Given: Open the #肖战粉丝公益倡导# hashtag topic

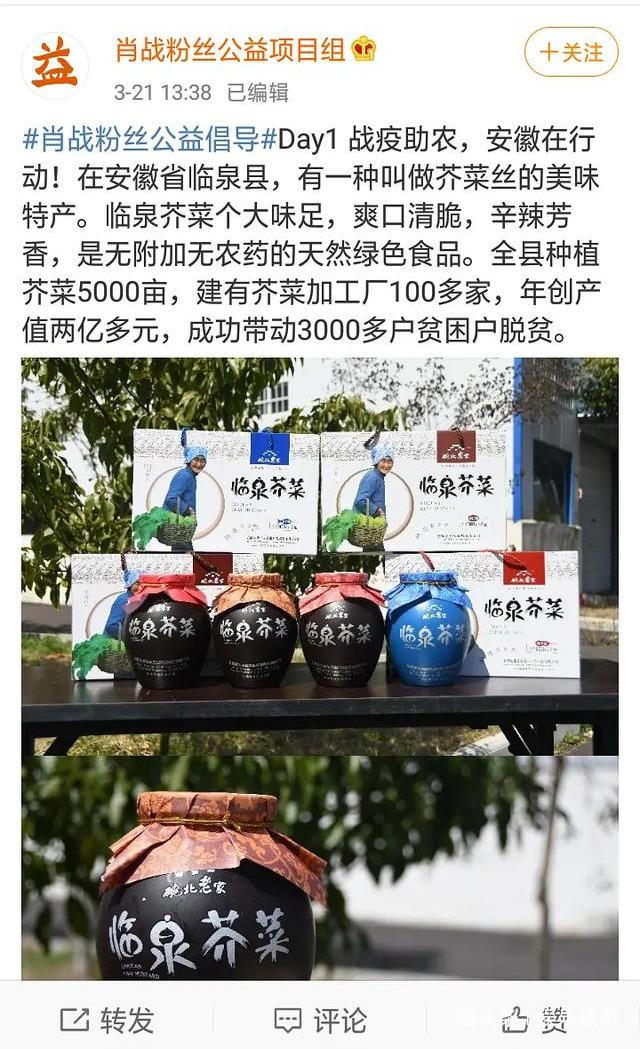Looking at the screenshot, I should (147, 139).
